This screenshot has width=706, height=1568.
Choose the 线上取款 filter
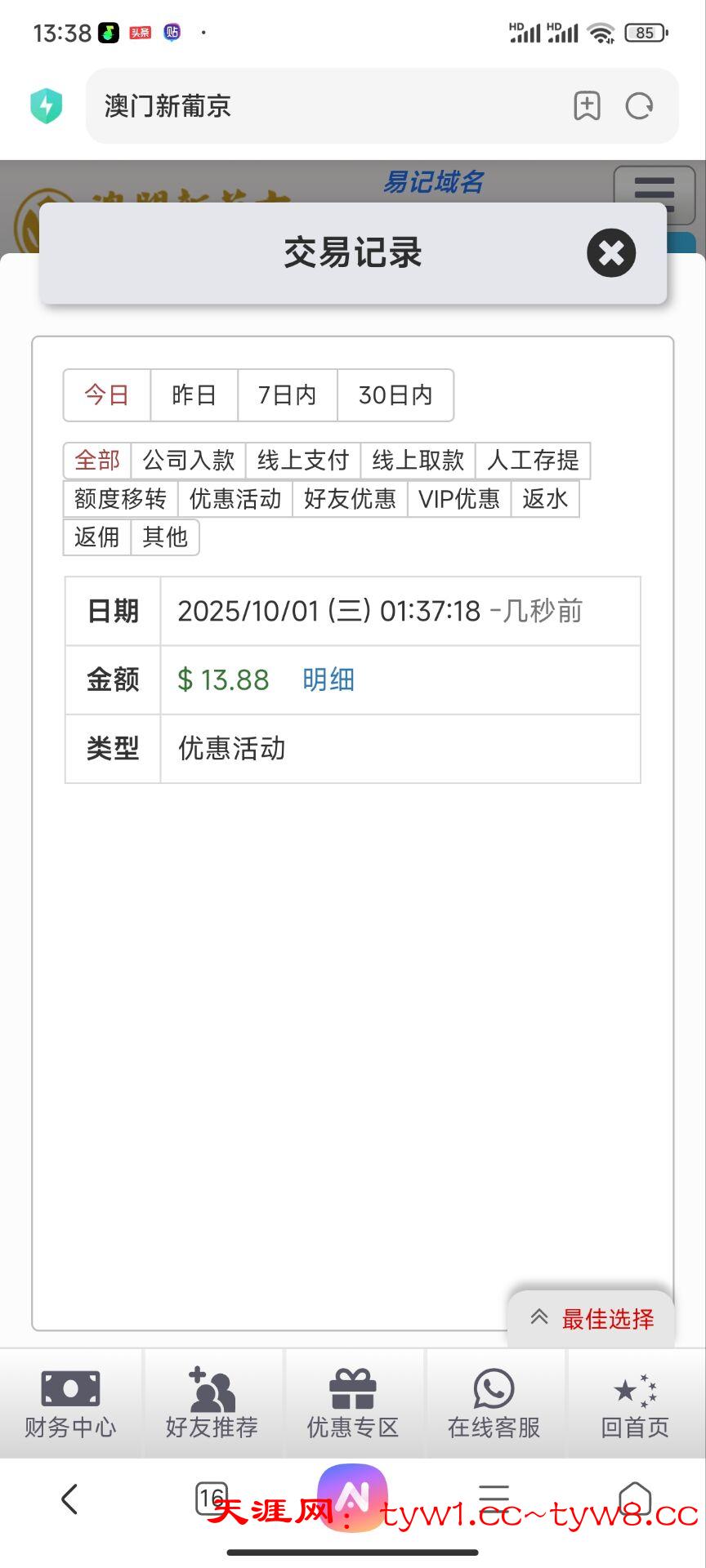point(418,461)
